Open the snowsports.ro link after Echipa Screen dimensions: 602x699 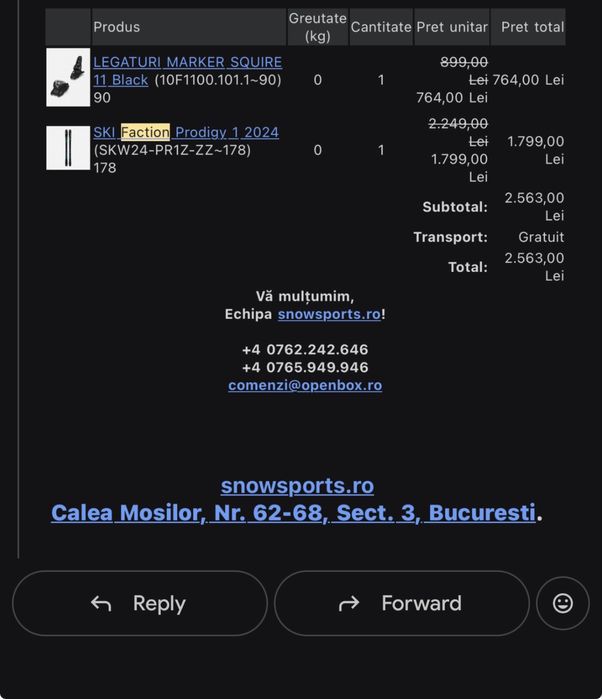(329, 314)
